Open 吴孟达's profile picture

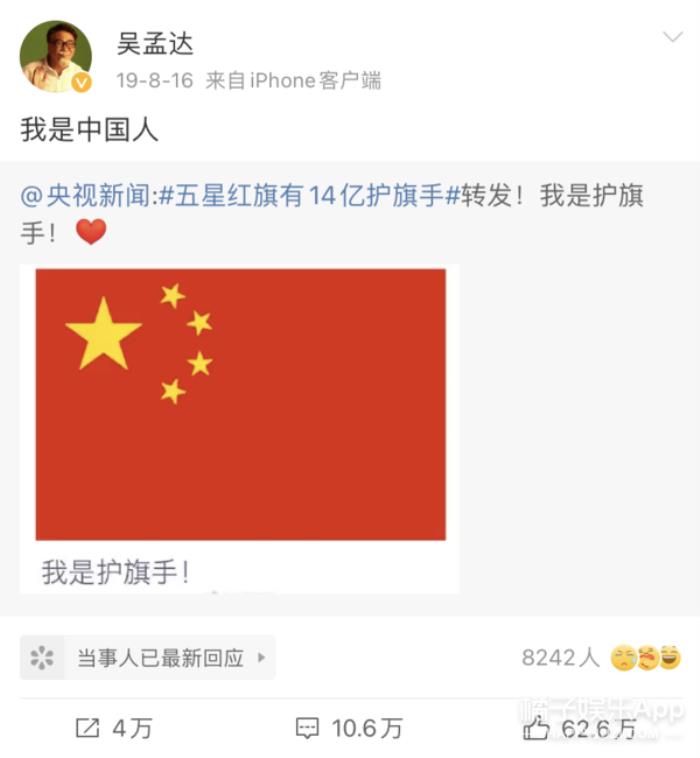pos(55,58)
